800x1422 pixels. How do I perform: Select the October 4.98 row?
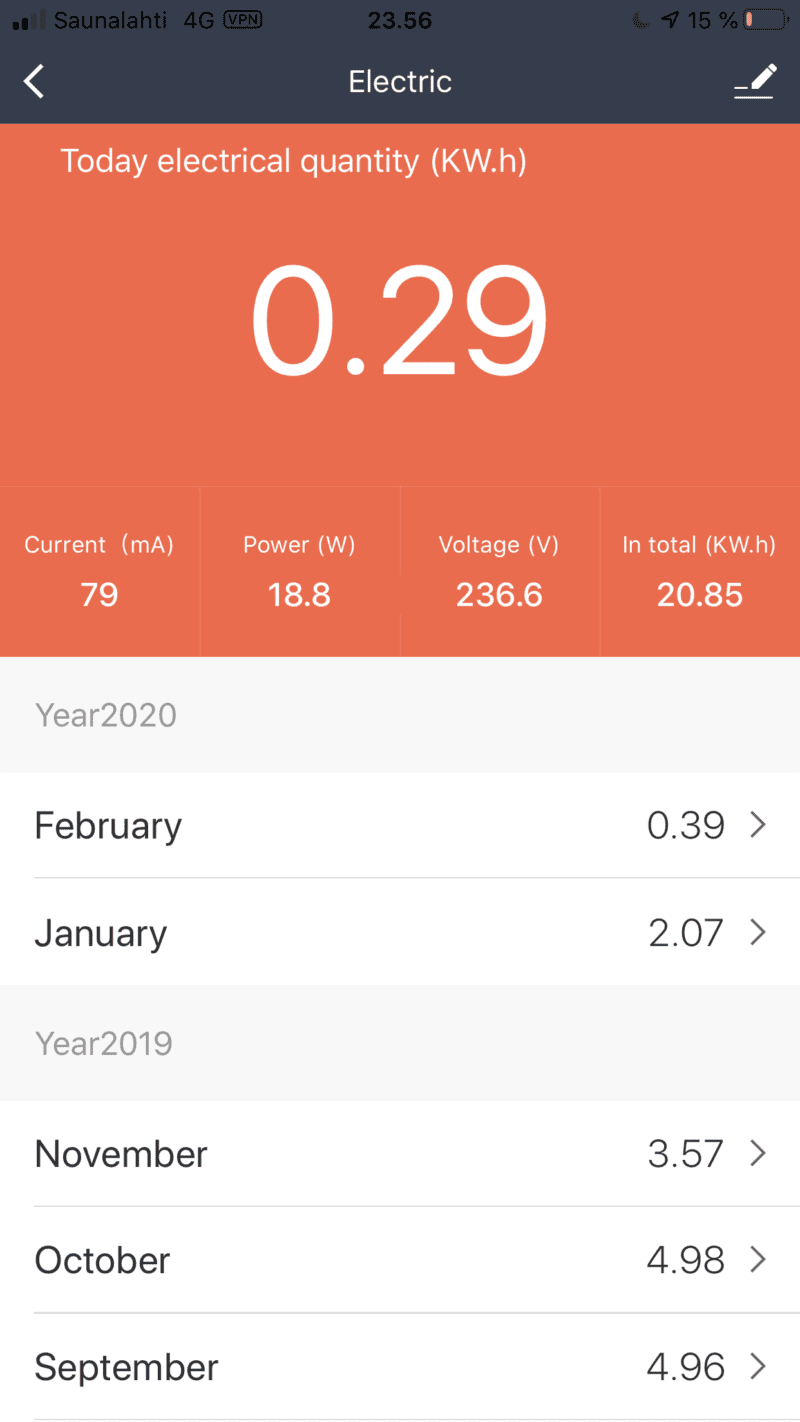click(400, 1260)
